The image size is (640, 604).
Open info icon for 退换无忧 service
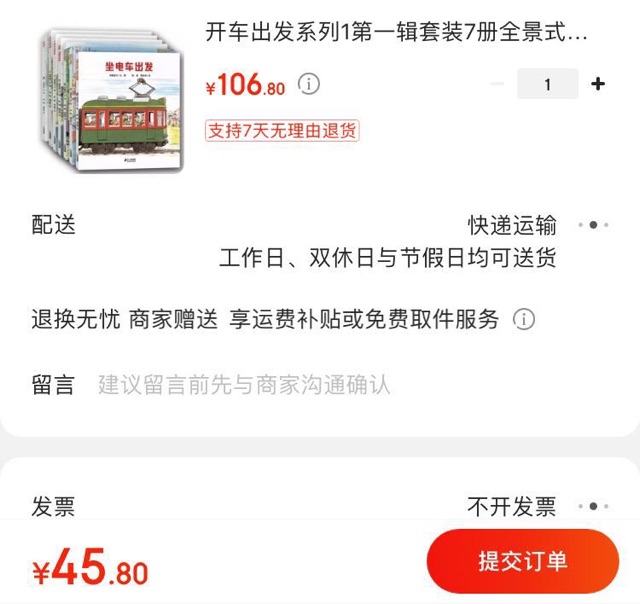click(523, 320)
